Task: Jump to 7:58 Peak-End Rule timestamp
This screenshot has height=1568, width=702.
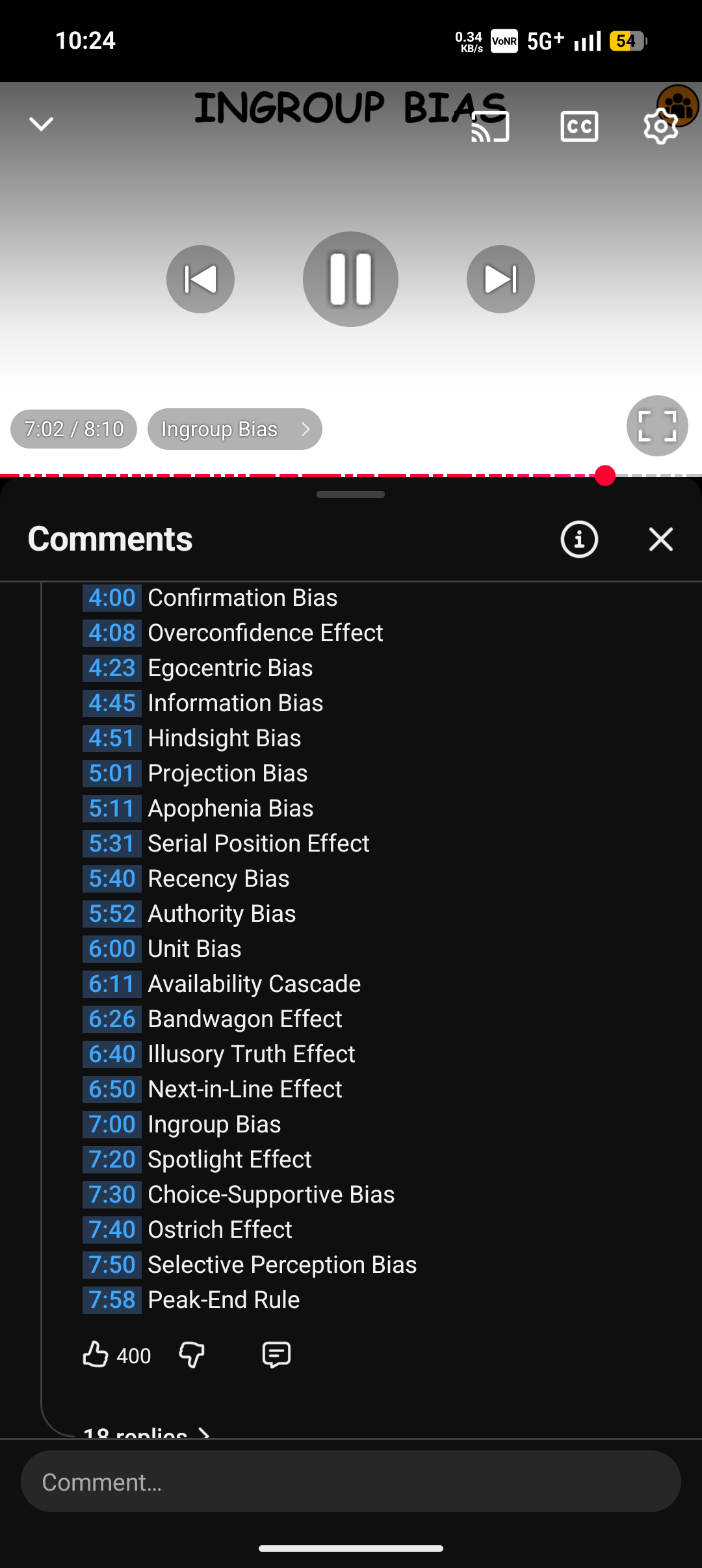Action: click(112, 1300)
